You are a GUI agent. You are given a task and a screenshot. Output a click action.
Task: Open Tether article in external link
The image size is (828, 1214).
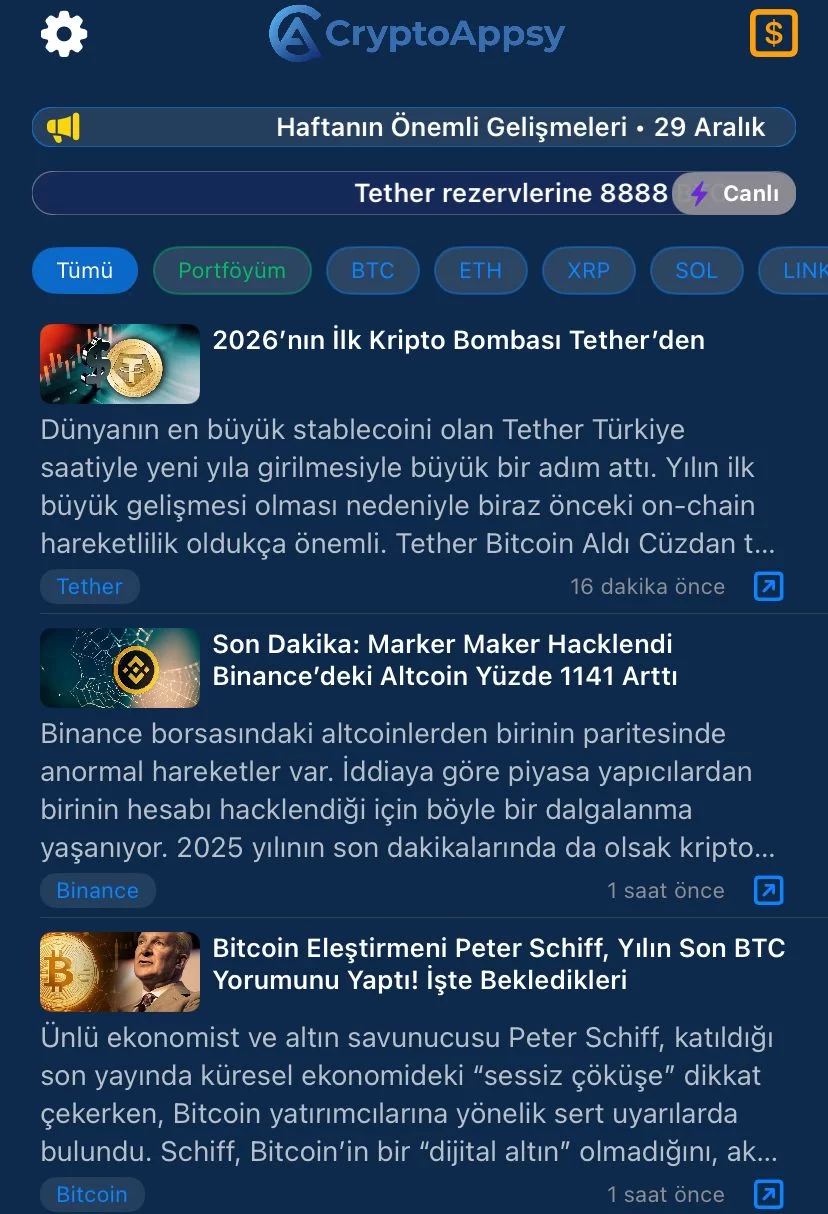tap(768, 587)
